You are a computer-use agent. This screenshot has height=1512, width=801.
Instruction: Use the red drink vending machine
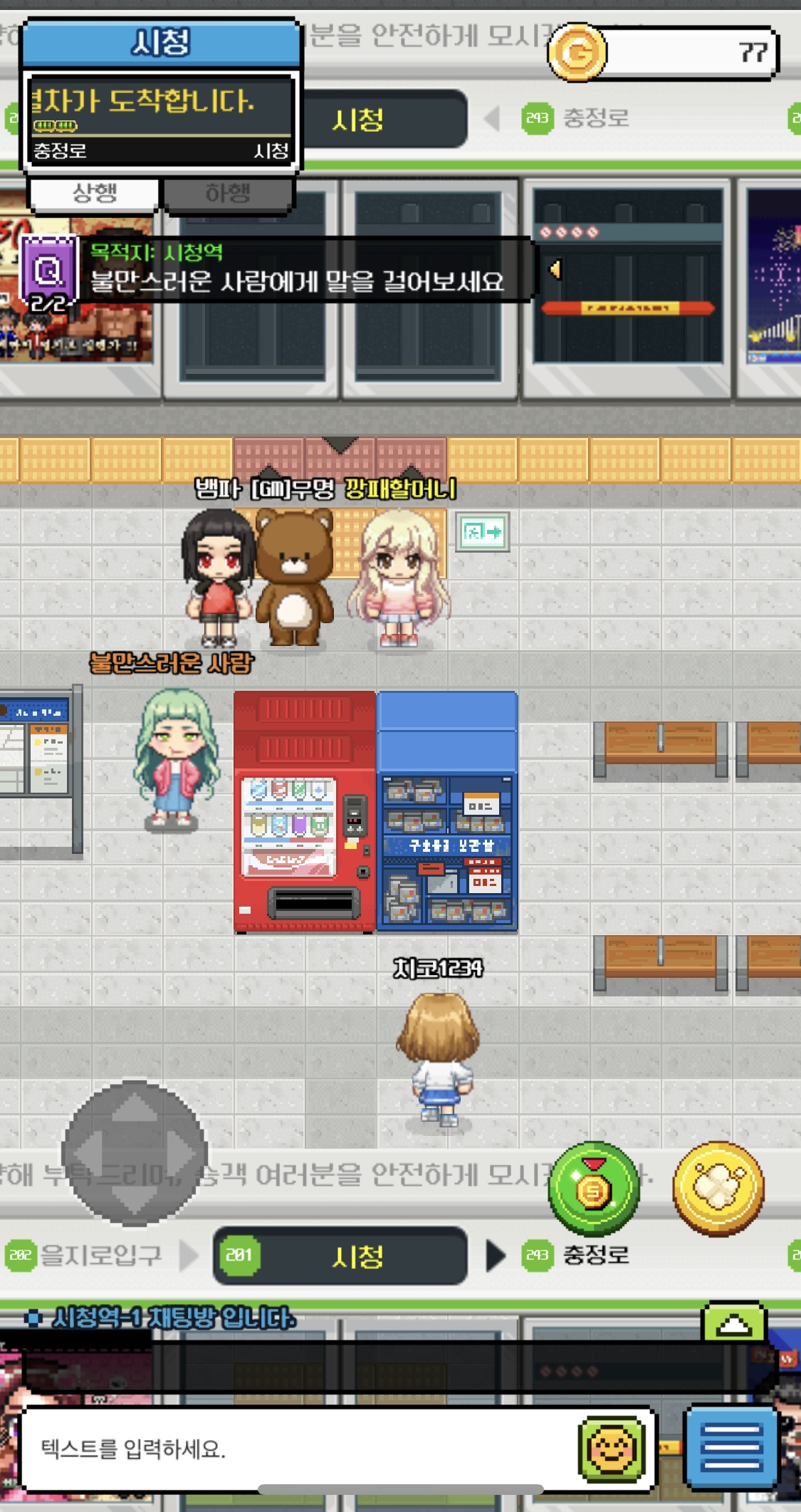(x=305, y=812)
